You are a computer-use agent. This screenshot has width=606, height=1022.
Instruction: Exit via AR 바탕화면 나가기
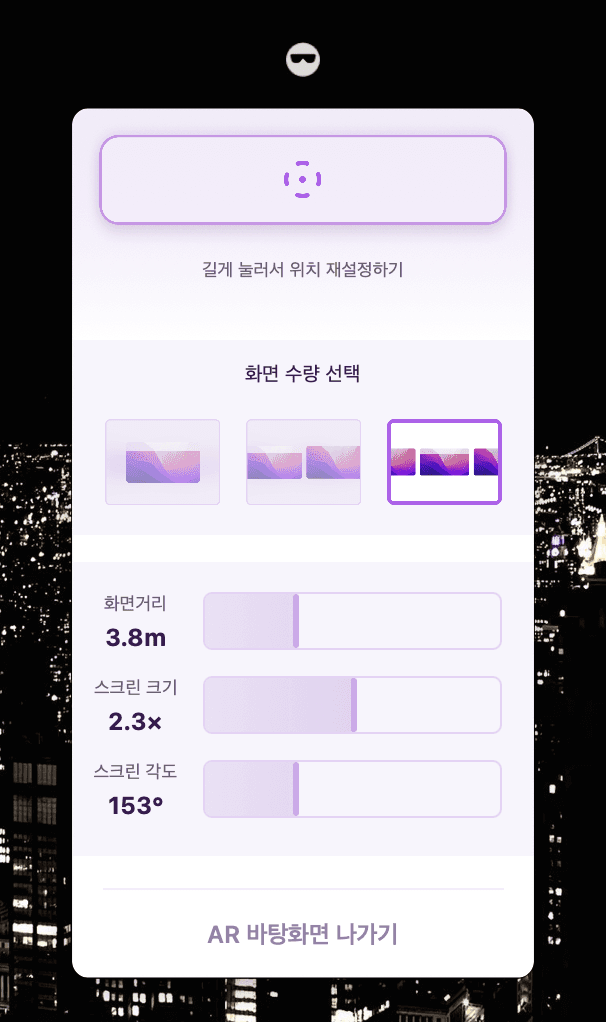pos(302,934)
